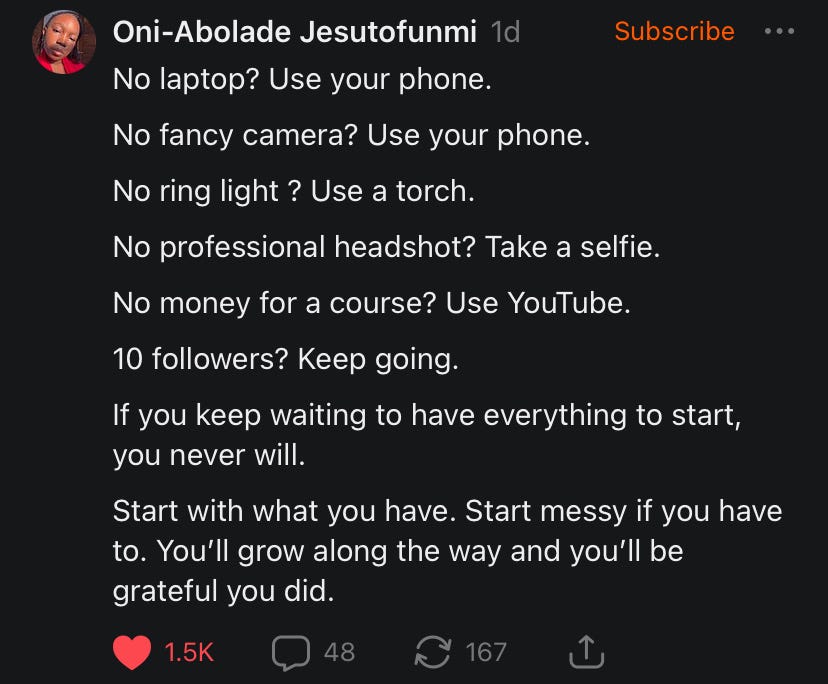Open Oni-Abolade Jesutofunmi's profile picture

pos(64,42)
